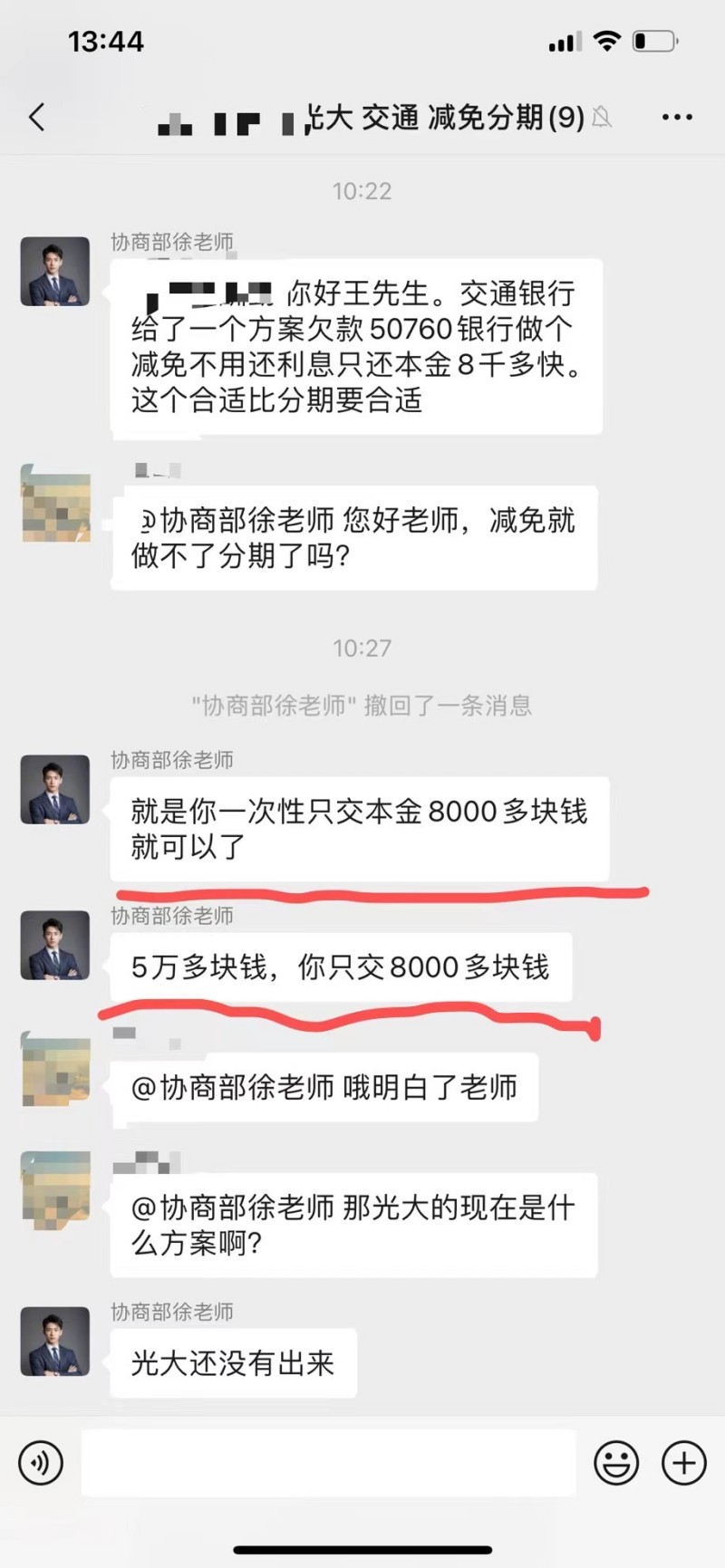The width and height of the screenshot is (725, 1568).
Task: Toggle the muted notification bell beside group title
Action: [604, 118]
